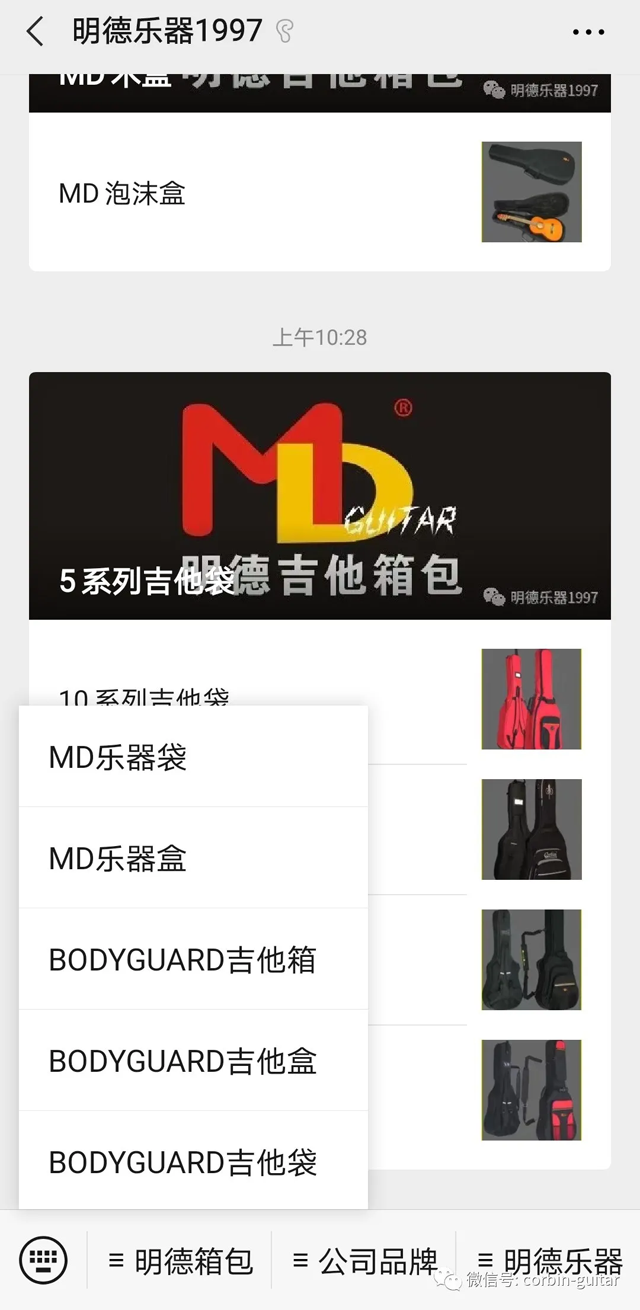This screenshot has height=1310, width=640.
Task: Choose BODYGUARD吉他箱 menu item
Action: click(193, 960)
